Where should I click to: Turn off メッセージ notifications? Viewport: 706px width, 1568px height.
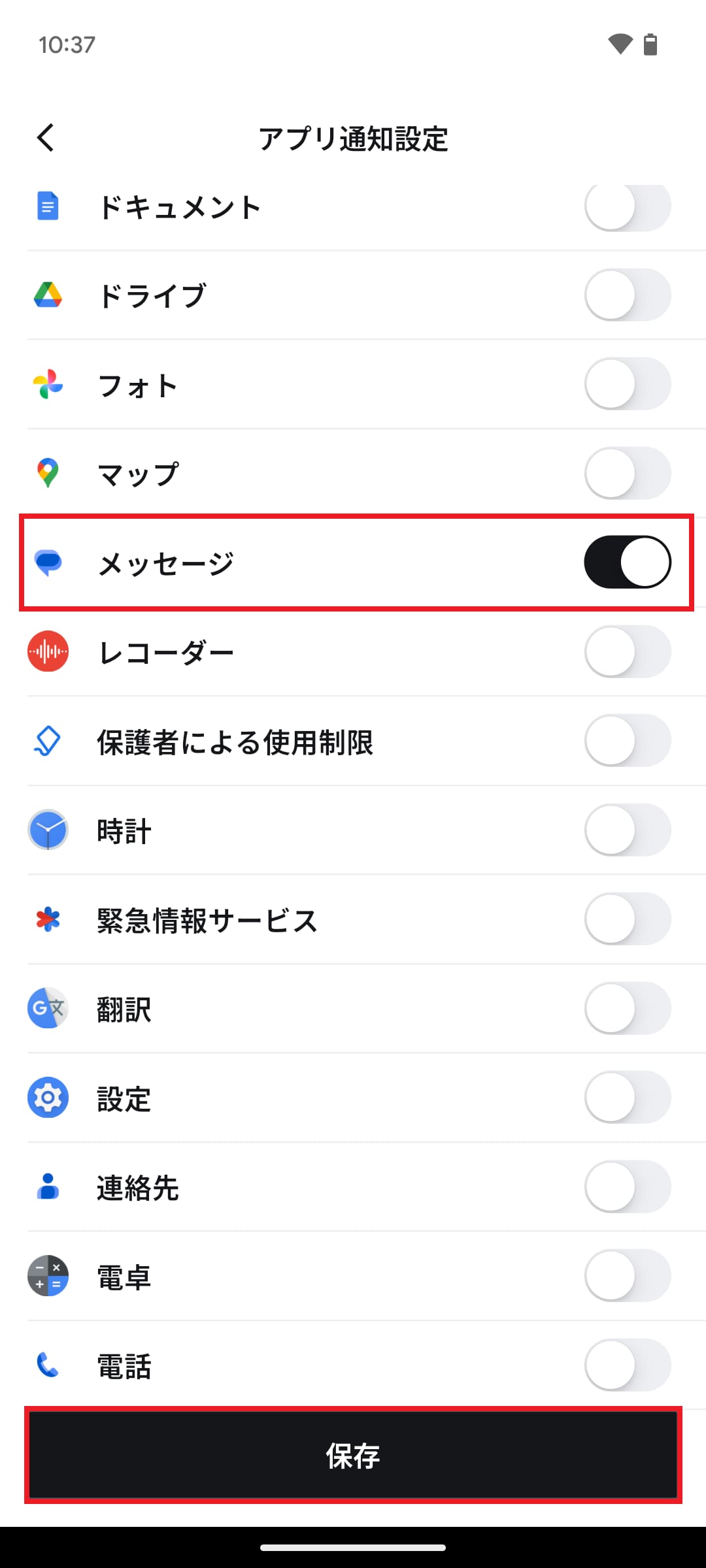tap(628, 563)
